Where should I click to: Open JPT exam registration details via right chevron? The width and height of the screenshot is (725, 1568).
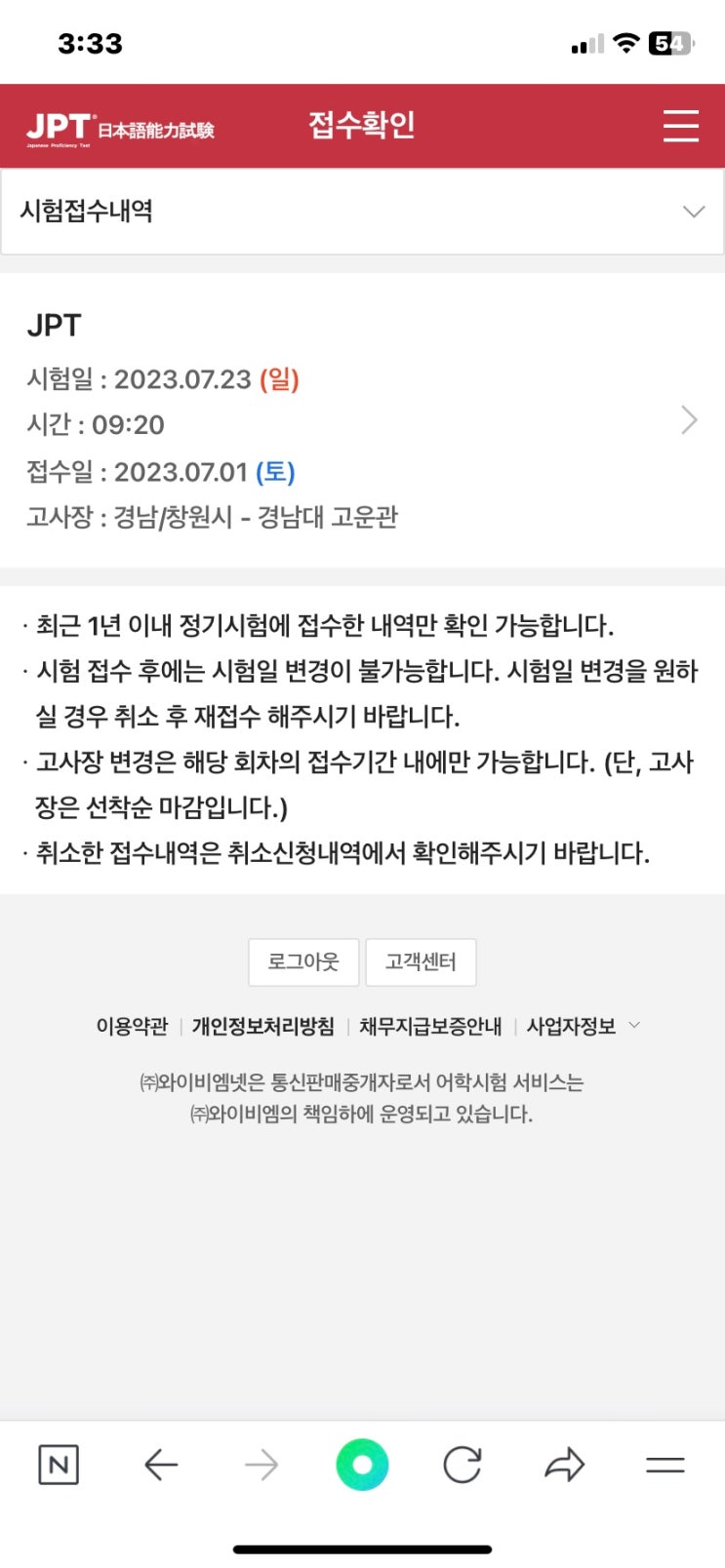coord(691,420)
